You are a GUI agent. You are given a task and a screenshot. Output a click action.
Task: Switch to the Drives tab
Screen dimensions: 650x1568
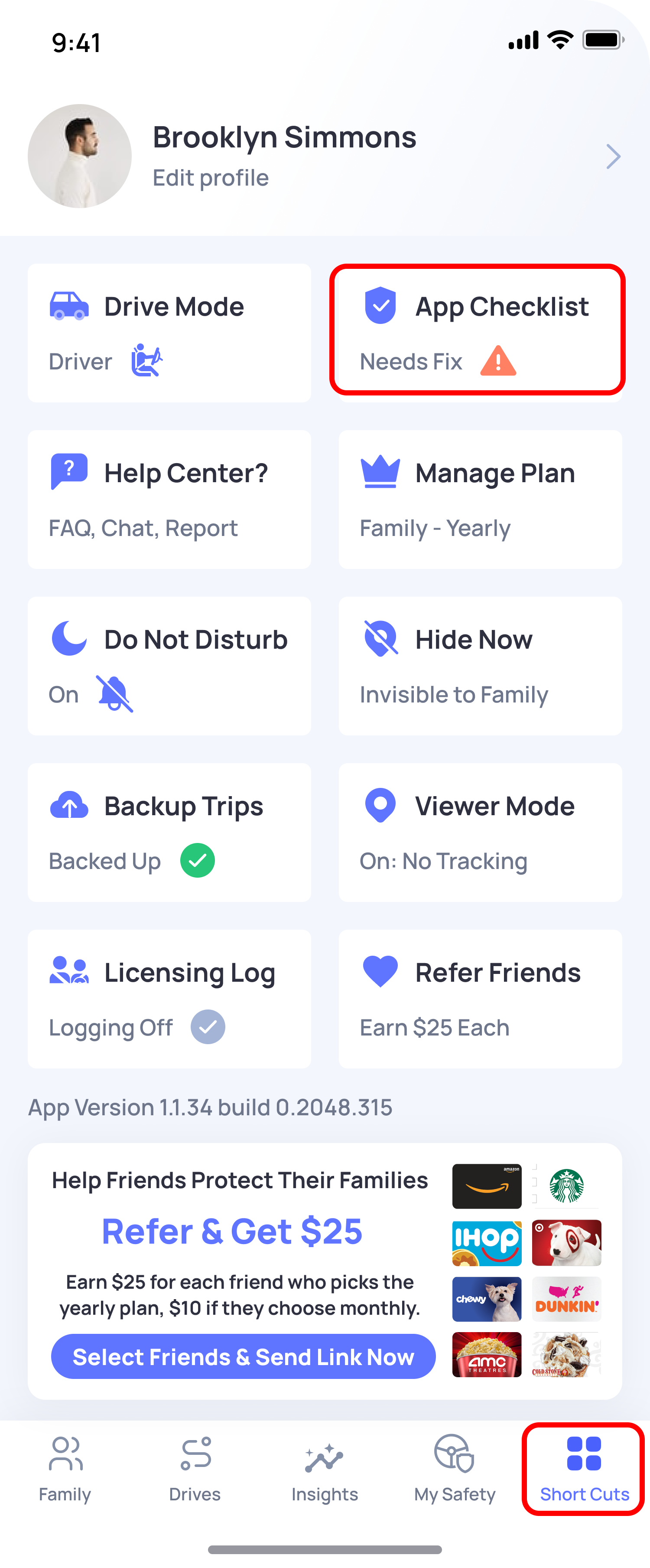click(195, 1468)
